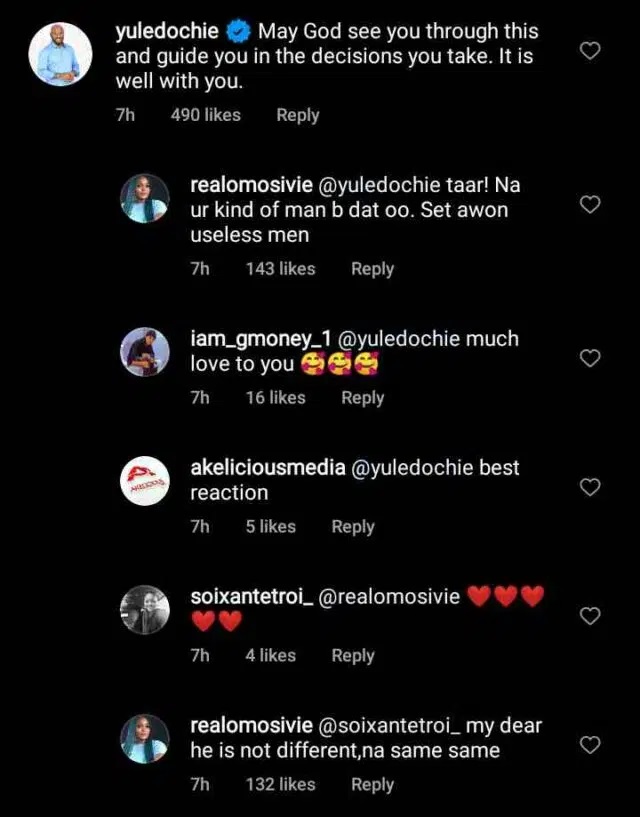Screen dimensions: 640x817
Task: View the 132 likes on realomosivie's comment
Action: (x=280, y=785)
